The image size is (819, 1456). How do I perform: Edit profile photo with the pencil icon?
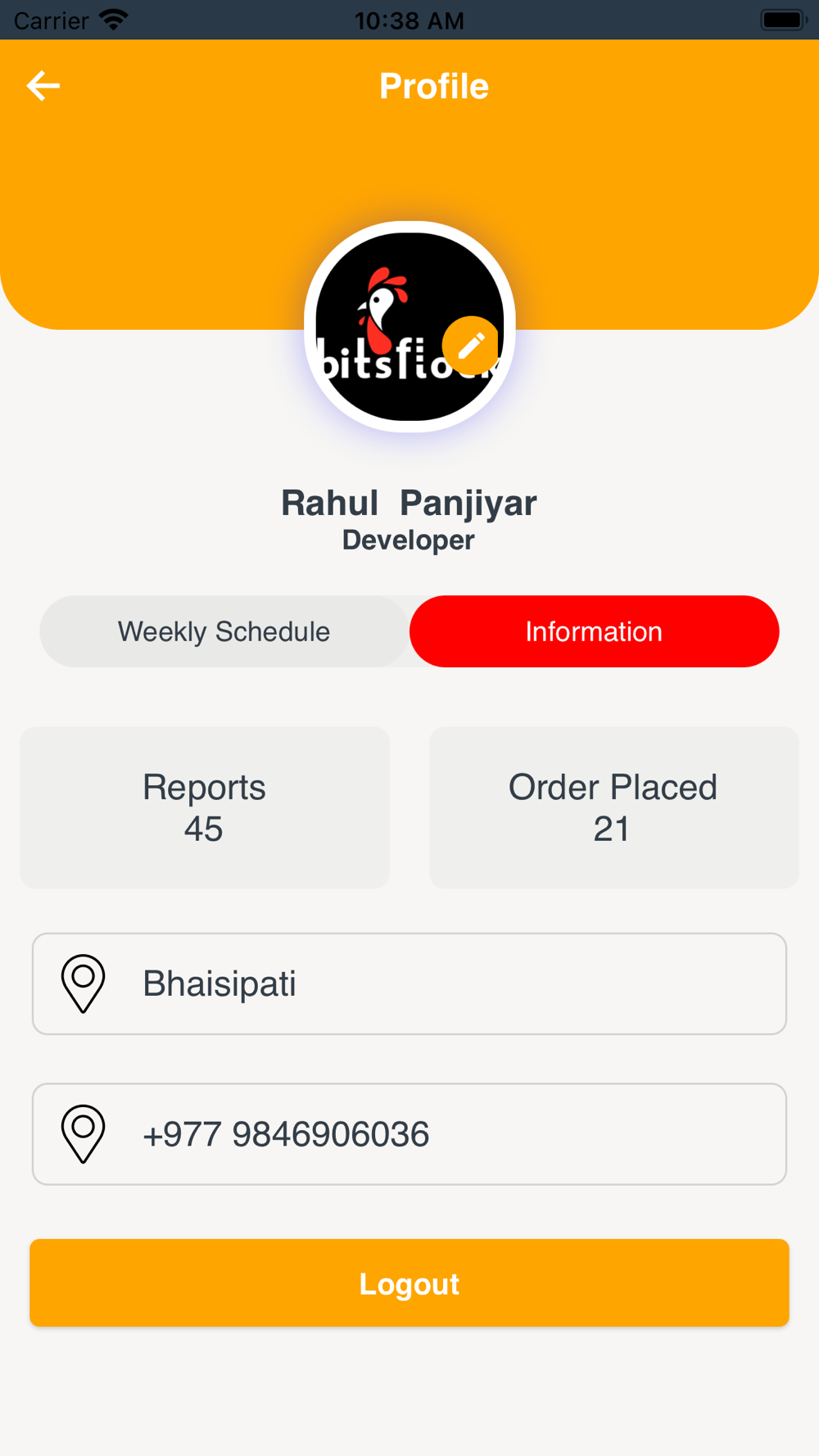(x=470, y=345)
